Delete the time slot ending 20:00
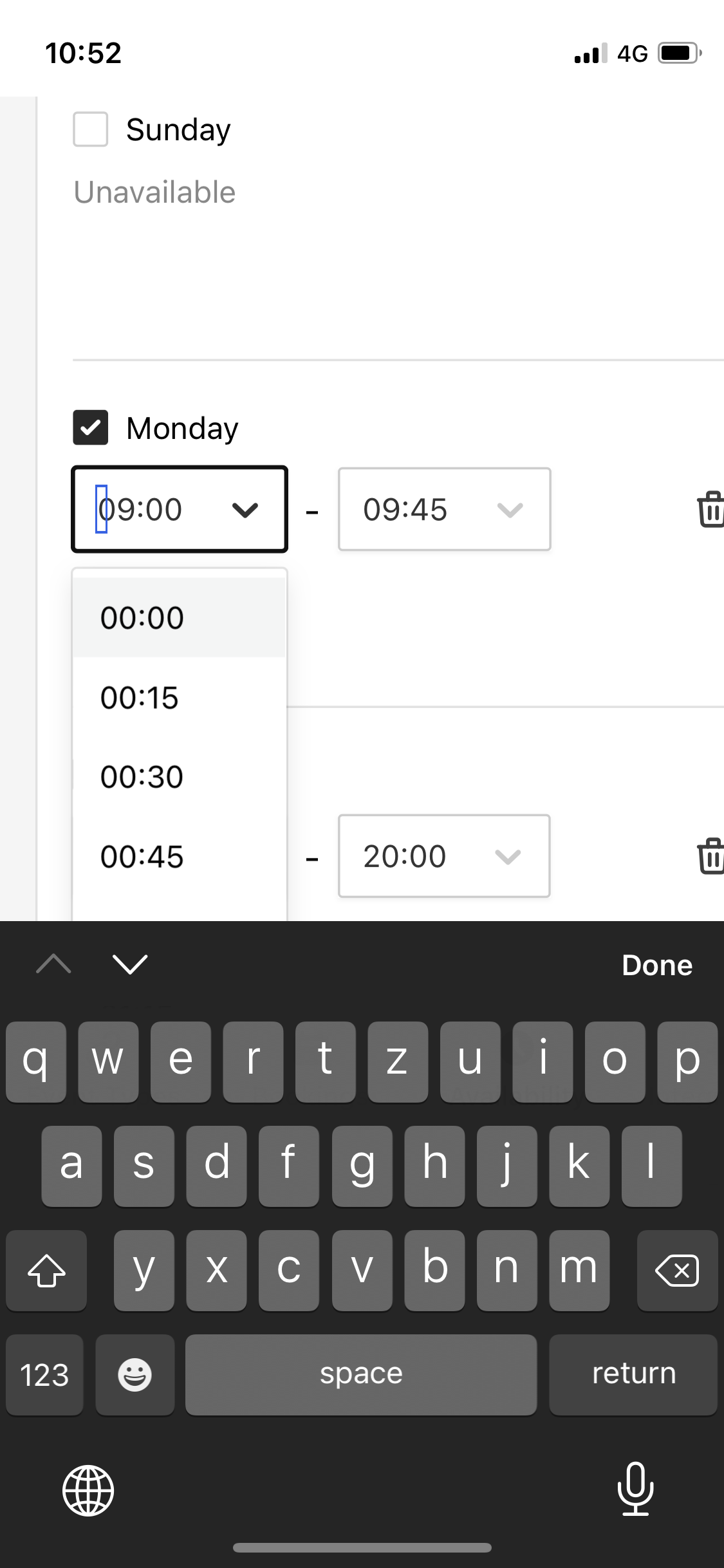 click(710, 856)
